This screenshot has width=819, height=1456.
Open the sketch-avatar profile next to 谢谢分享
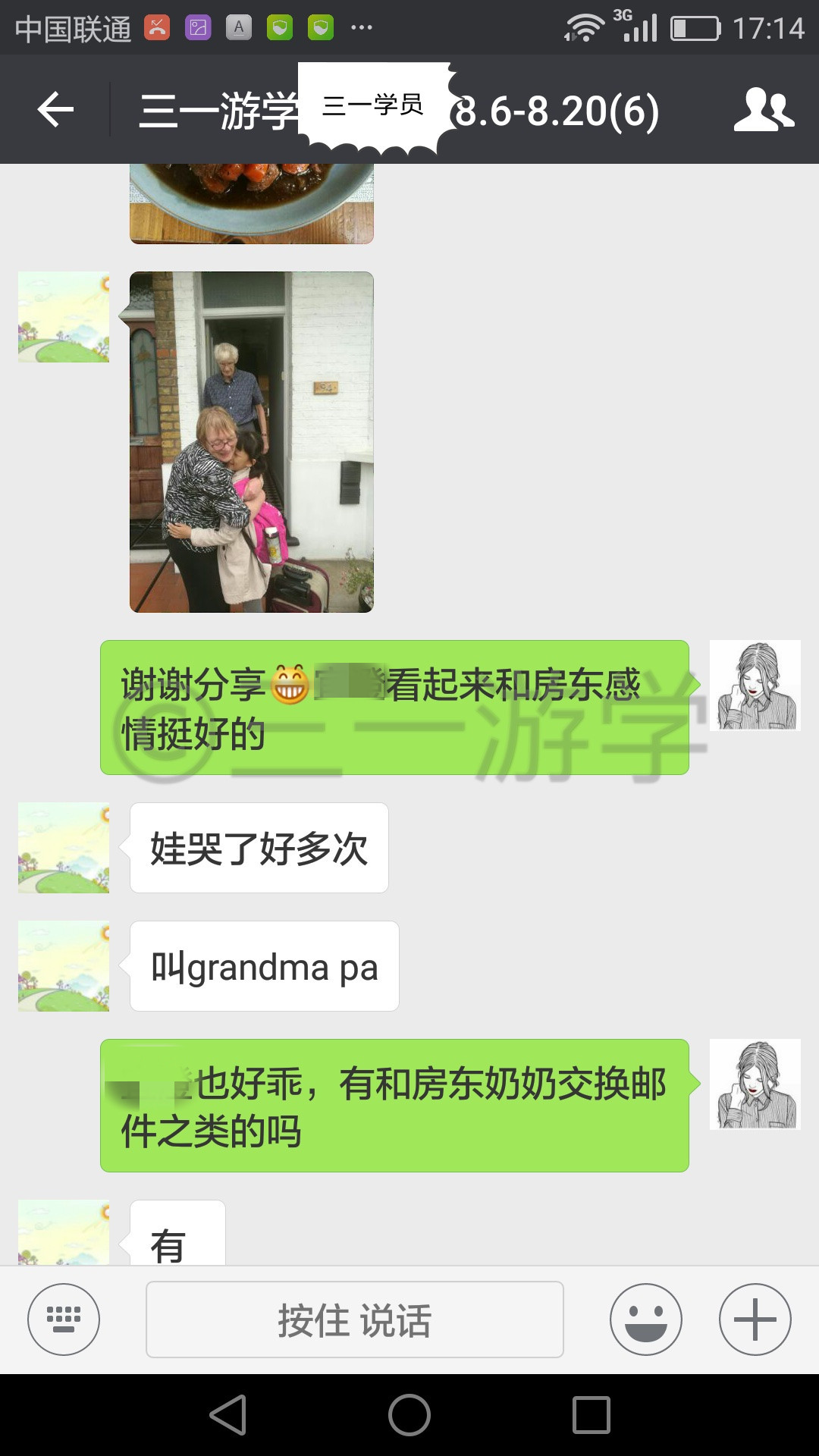755,686
